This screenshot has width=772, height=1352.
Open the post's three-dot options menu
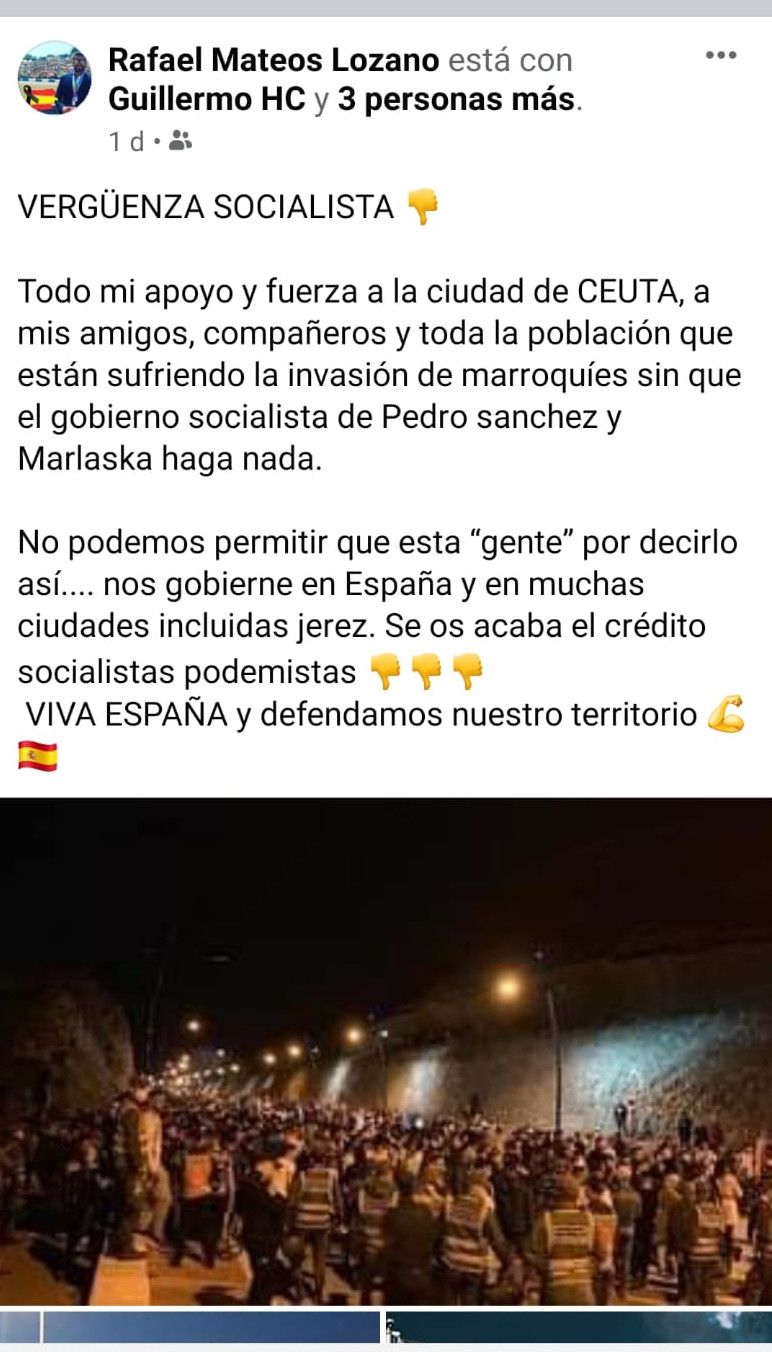(x=720, y=56)
